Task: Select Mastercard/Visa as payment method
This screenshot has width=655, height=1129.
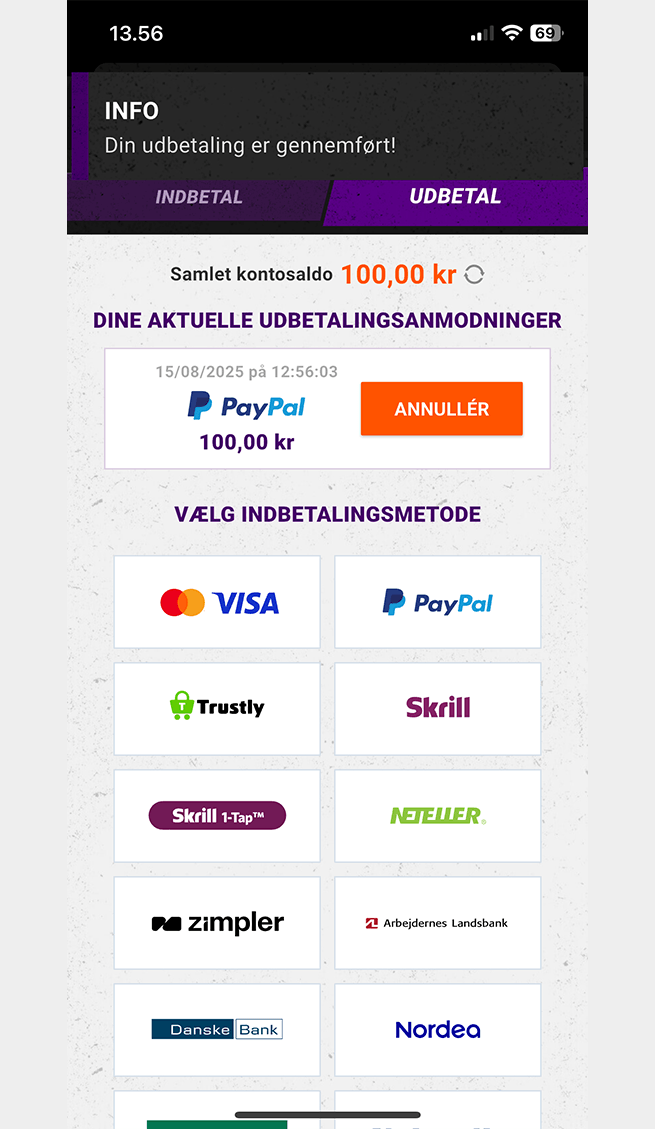Action: point(217,602)
